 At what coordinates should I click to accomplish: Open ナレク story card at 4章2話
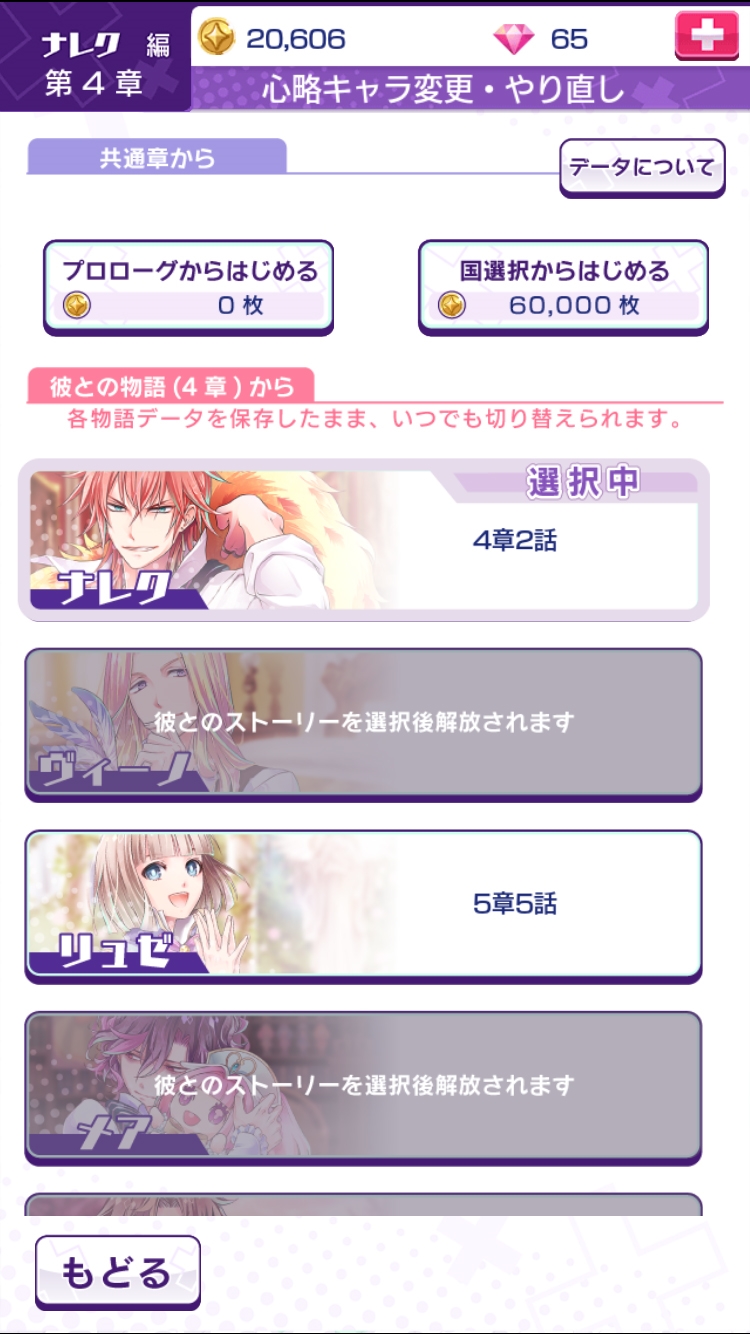(364, 541)
